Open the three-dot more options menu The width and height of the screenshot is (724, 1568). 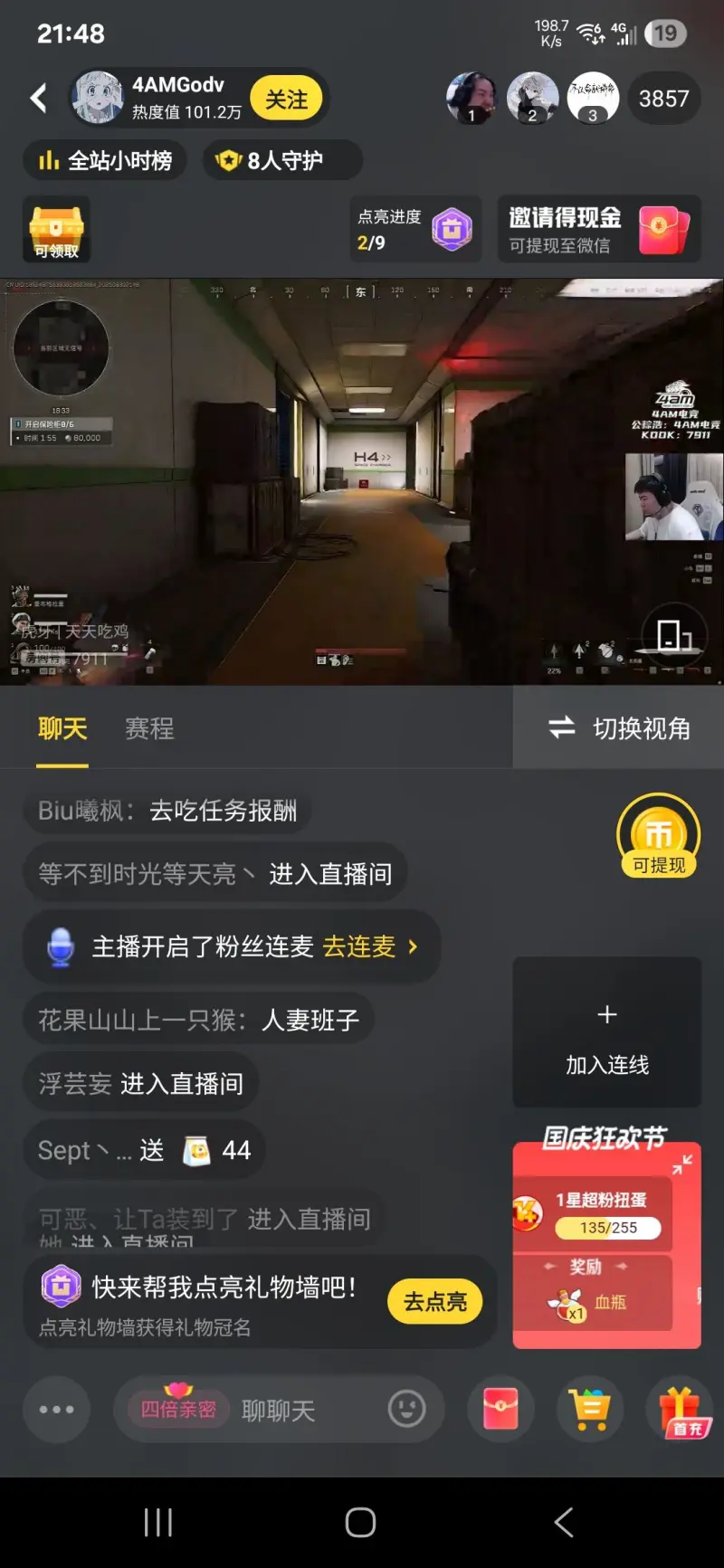click(x=56, y=1409)
